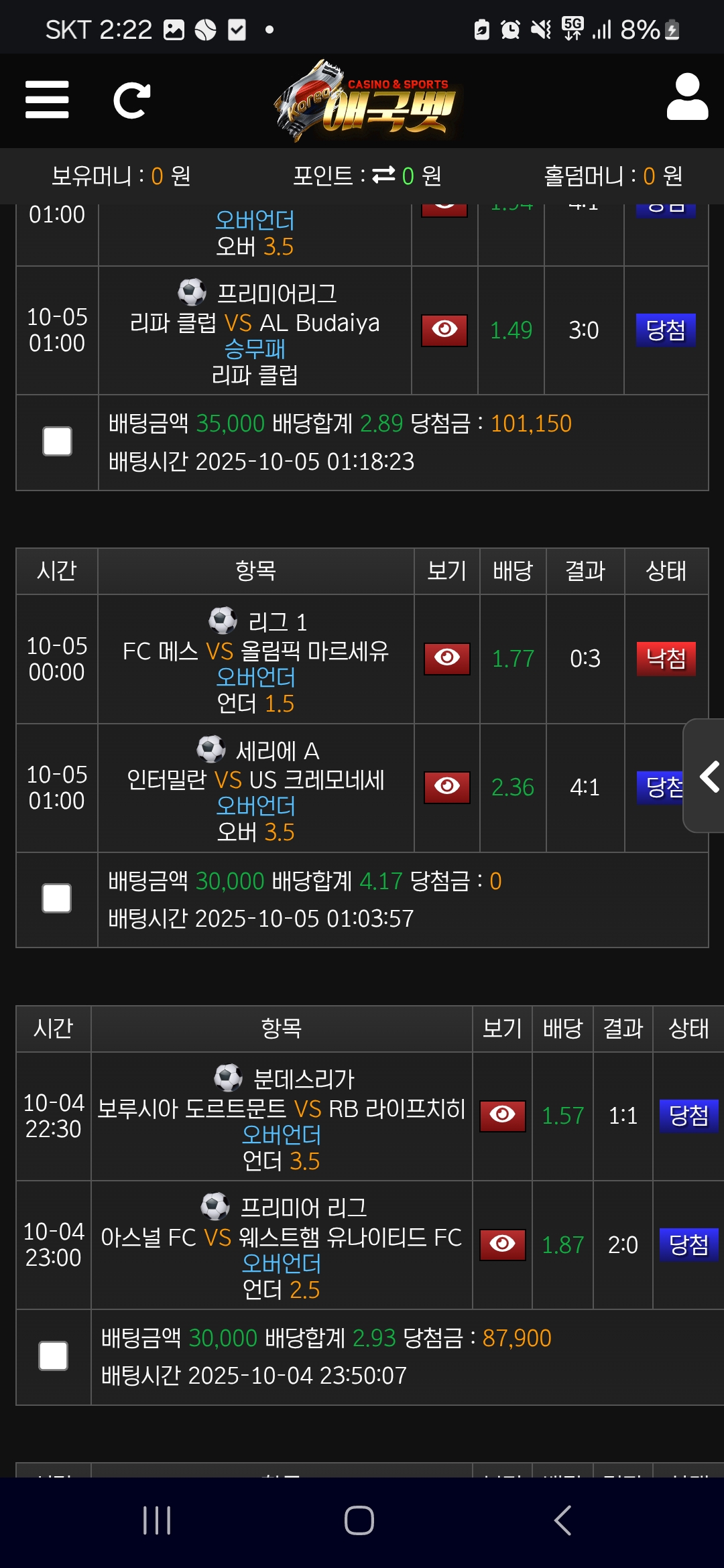The width and height of the screenshot is (724, 1568).
Task: Refresh the page with the reload icon
Action: click(131, 101)
